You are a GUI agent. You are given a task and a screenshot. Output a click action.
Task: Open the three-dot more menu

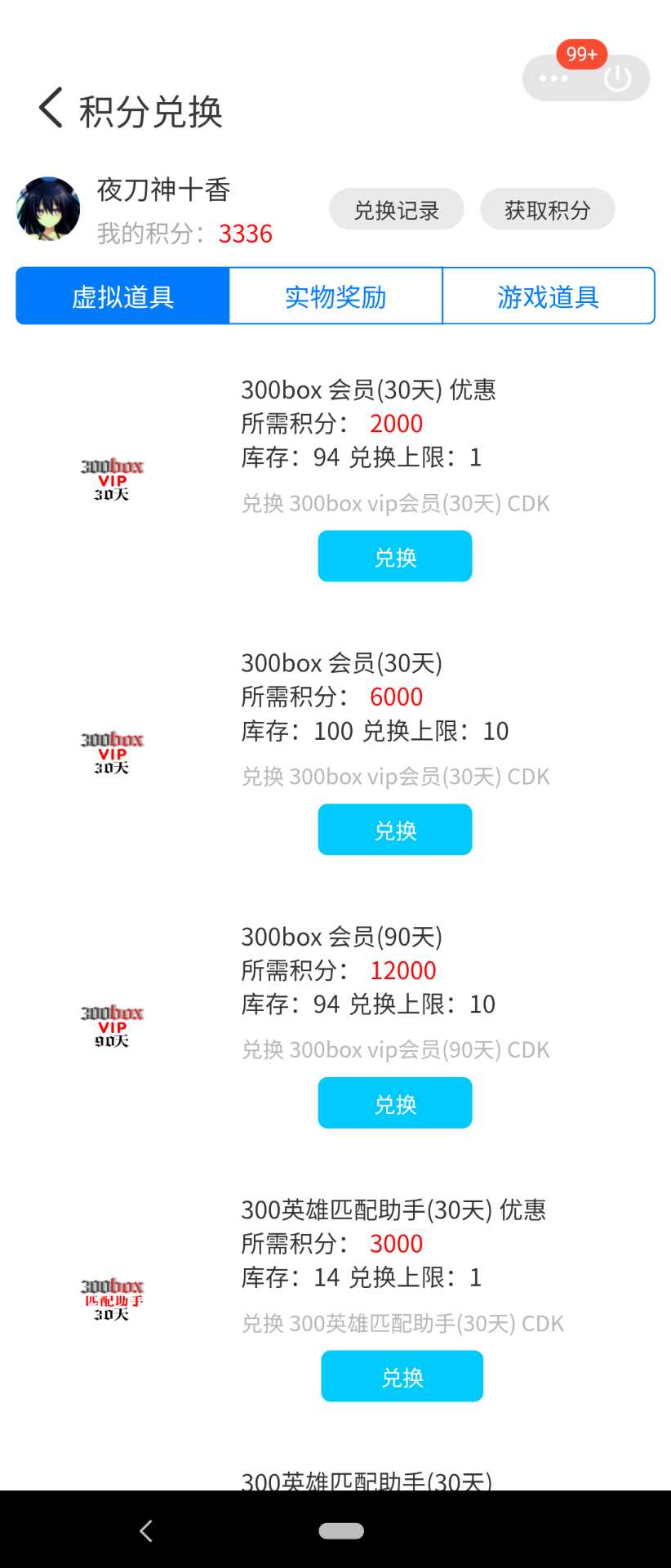[x=553, y=78]
